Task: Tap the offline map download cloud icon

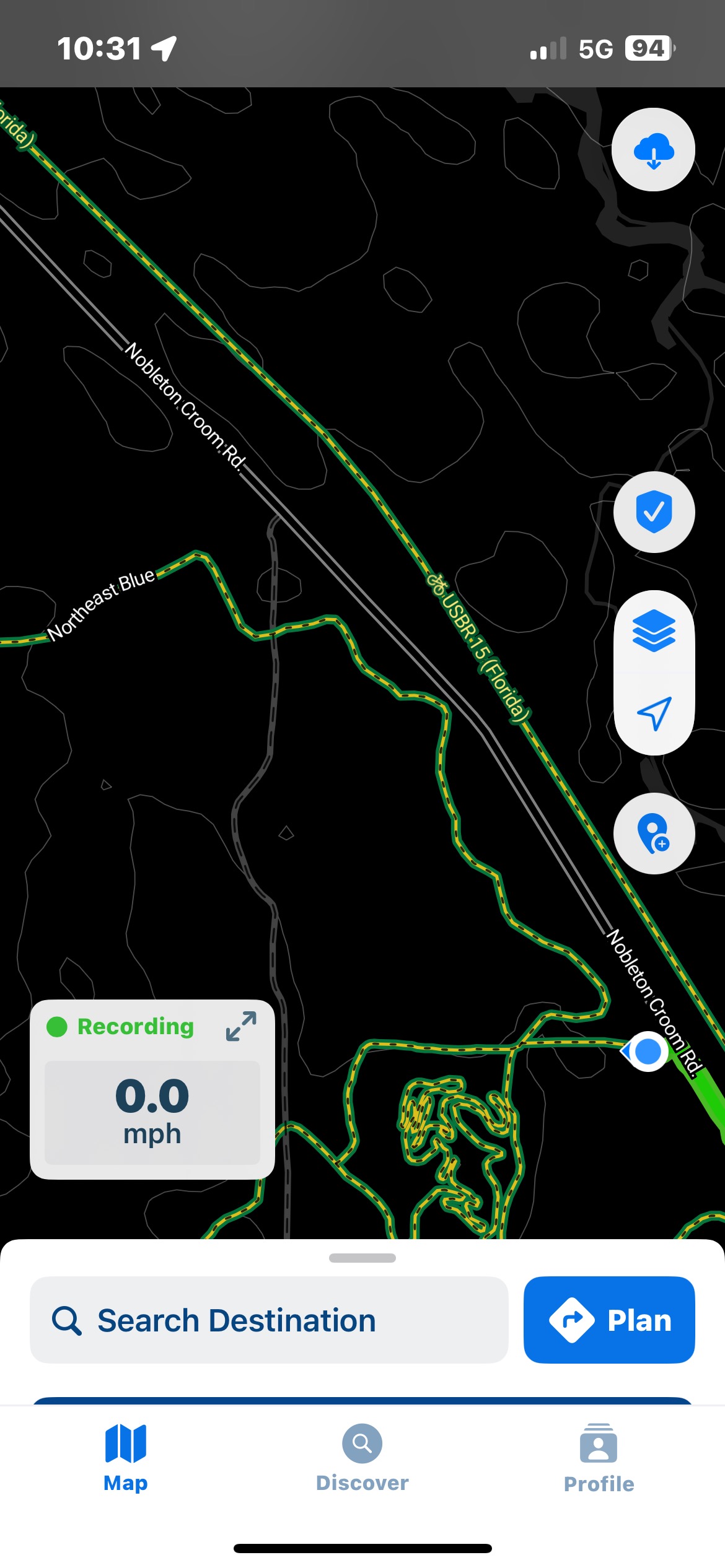Action: [653, 150]
